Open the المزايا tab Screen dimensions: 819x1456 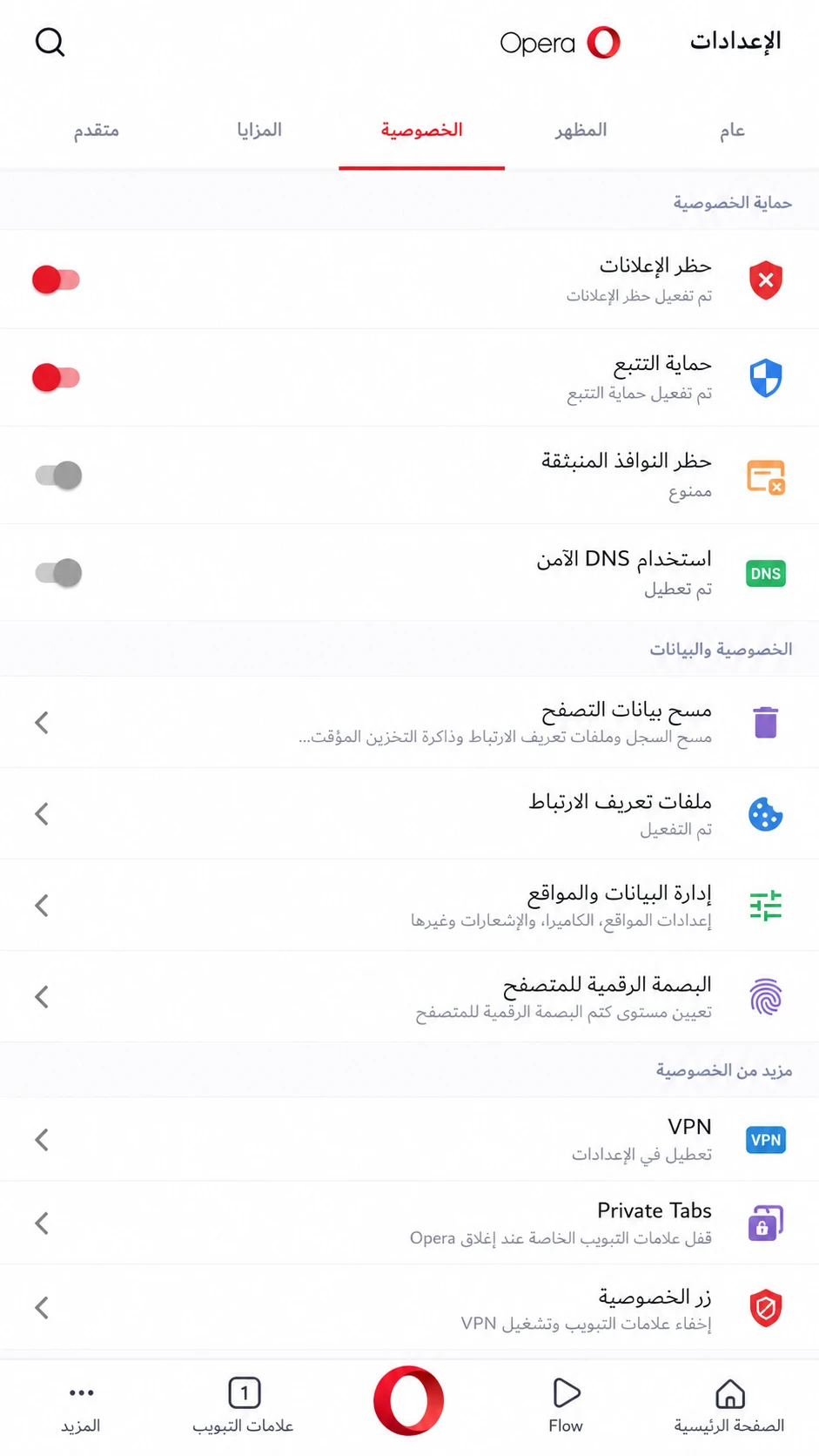click(x=259, y=131)
